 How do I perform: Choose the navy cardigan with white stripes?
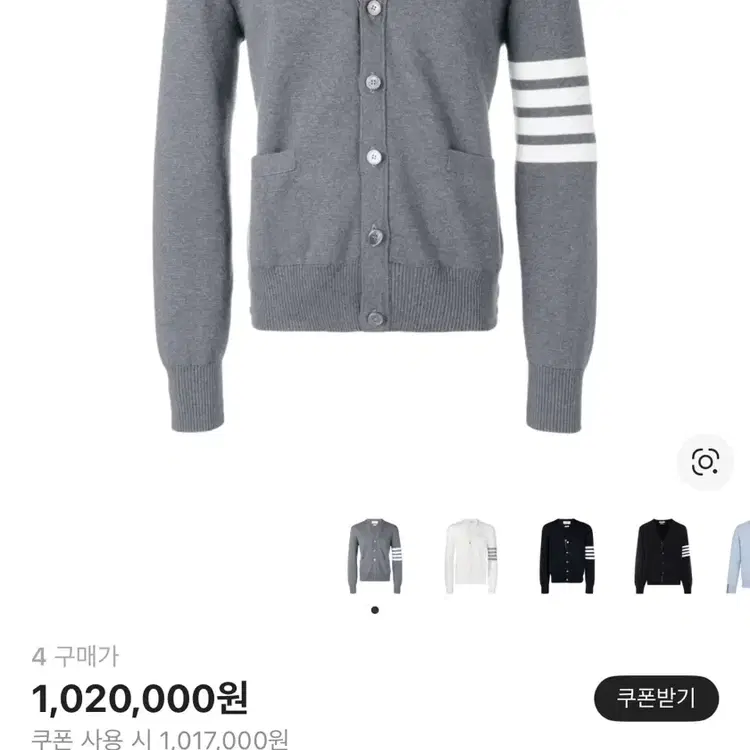567,557
